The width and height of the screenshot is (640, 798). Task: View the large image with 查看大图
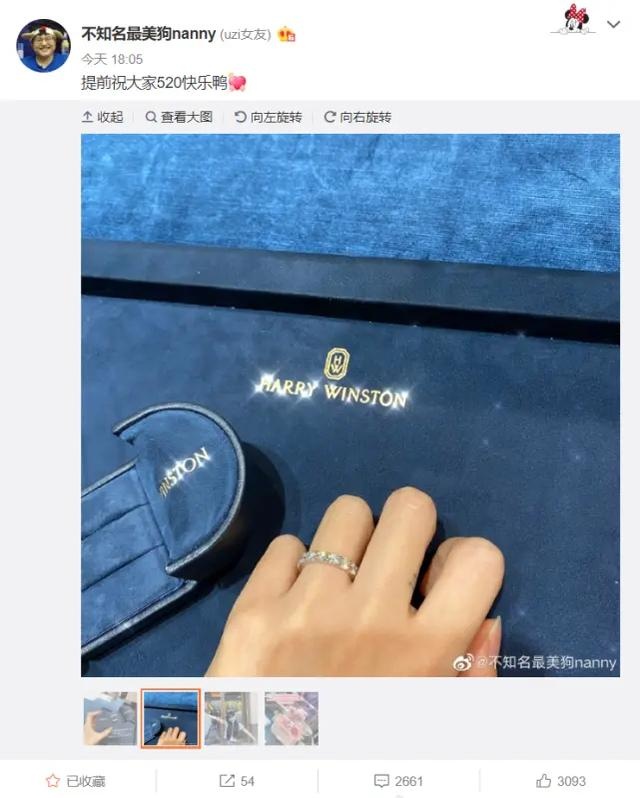pos(179,117)
